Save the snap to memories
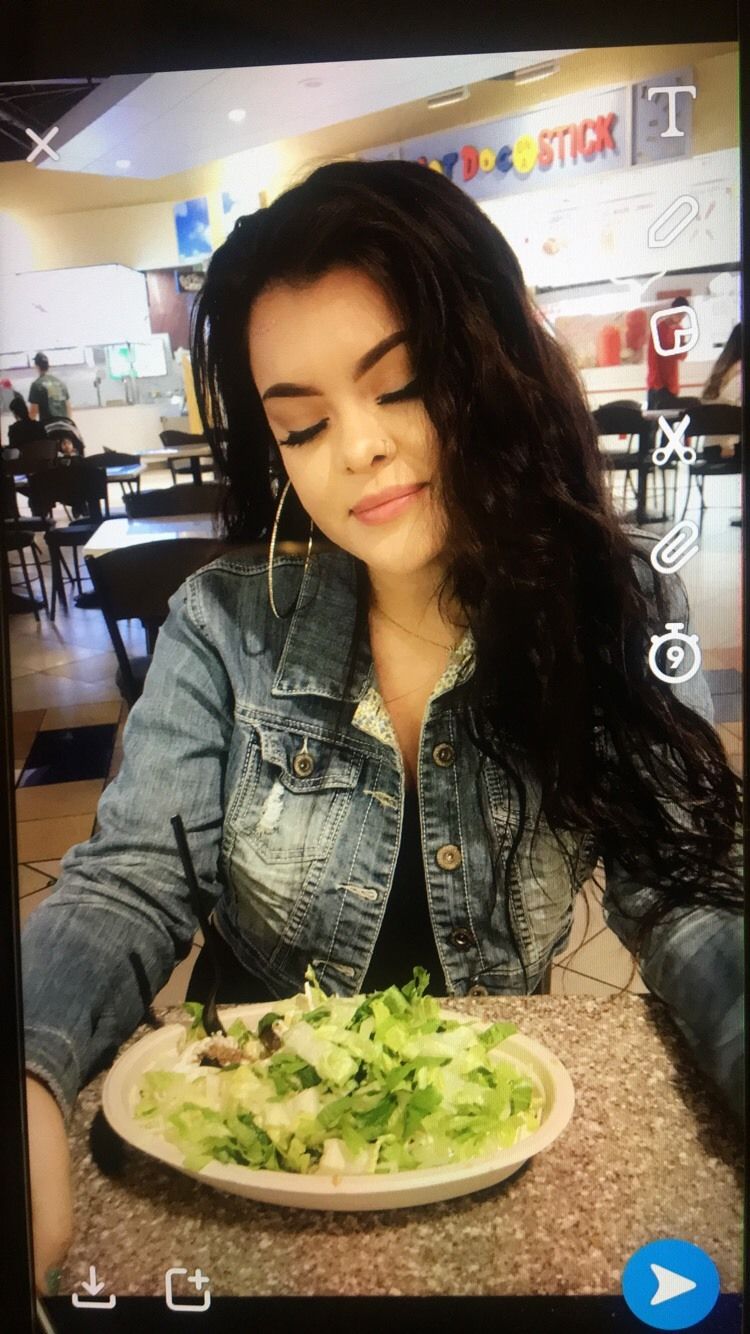This screenshot has width=750, height=1334. [94, 1286]
